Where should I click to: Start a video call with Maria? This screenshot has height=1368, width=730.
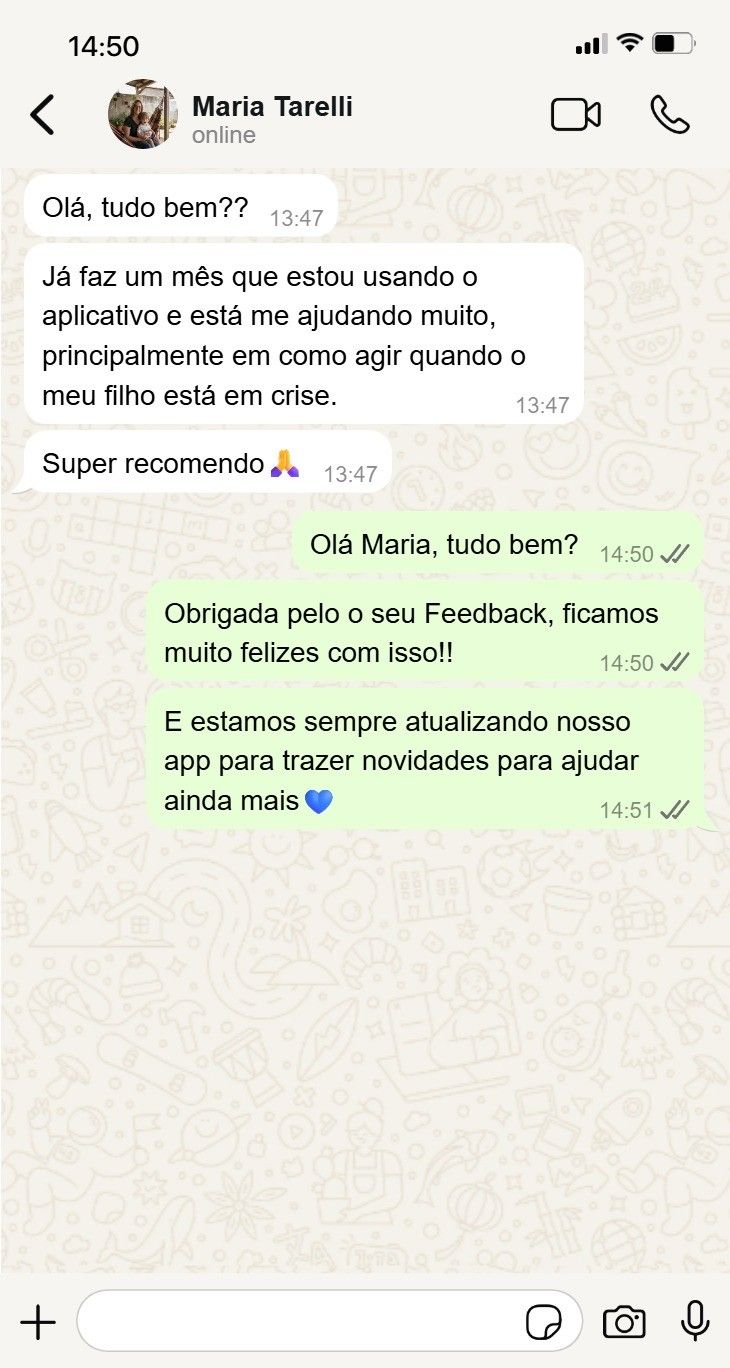[576, 115]
